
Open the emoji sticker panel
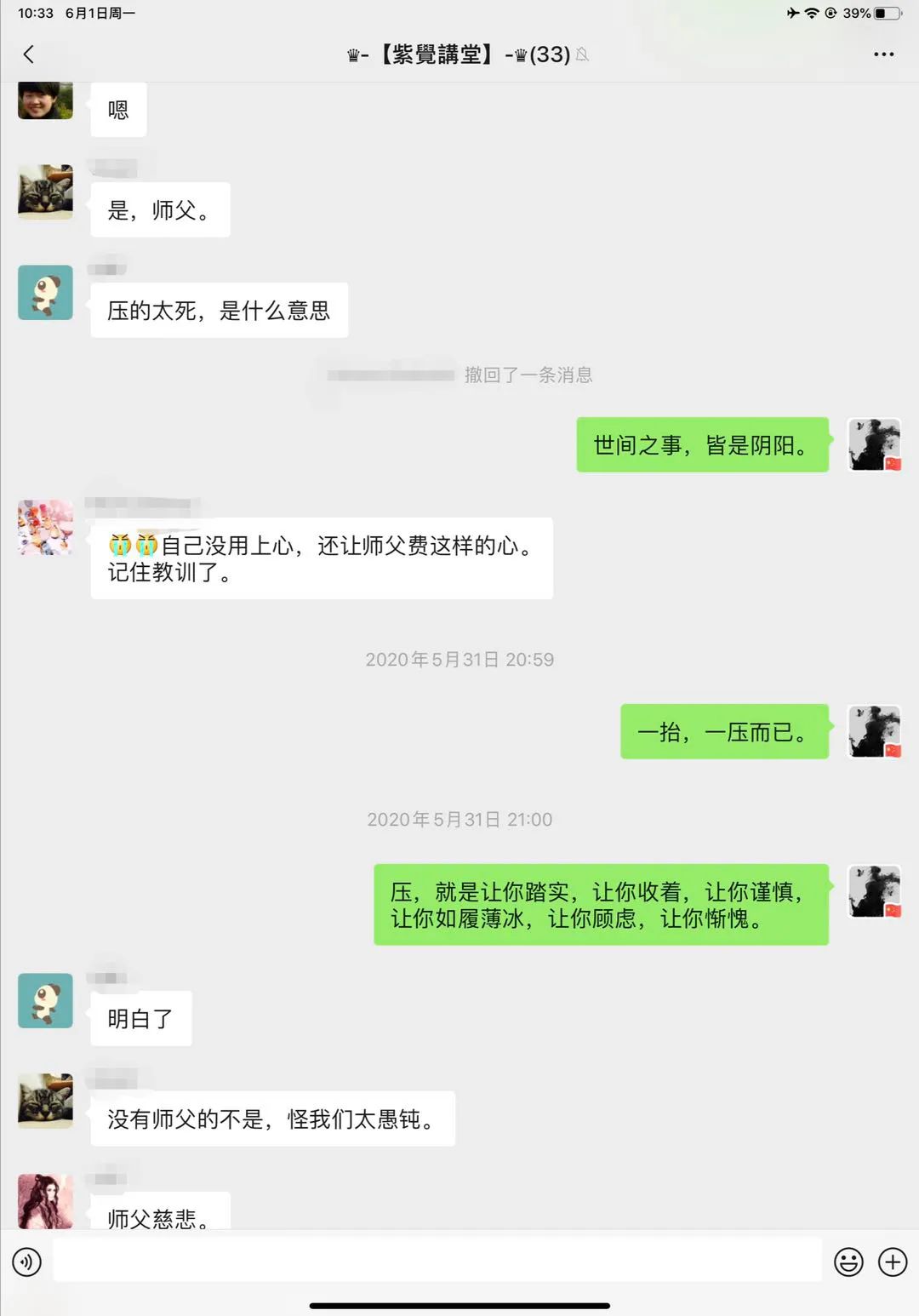[848, 1262]
